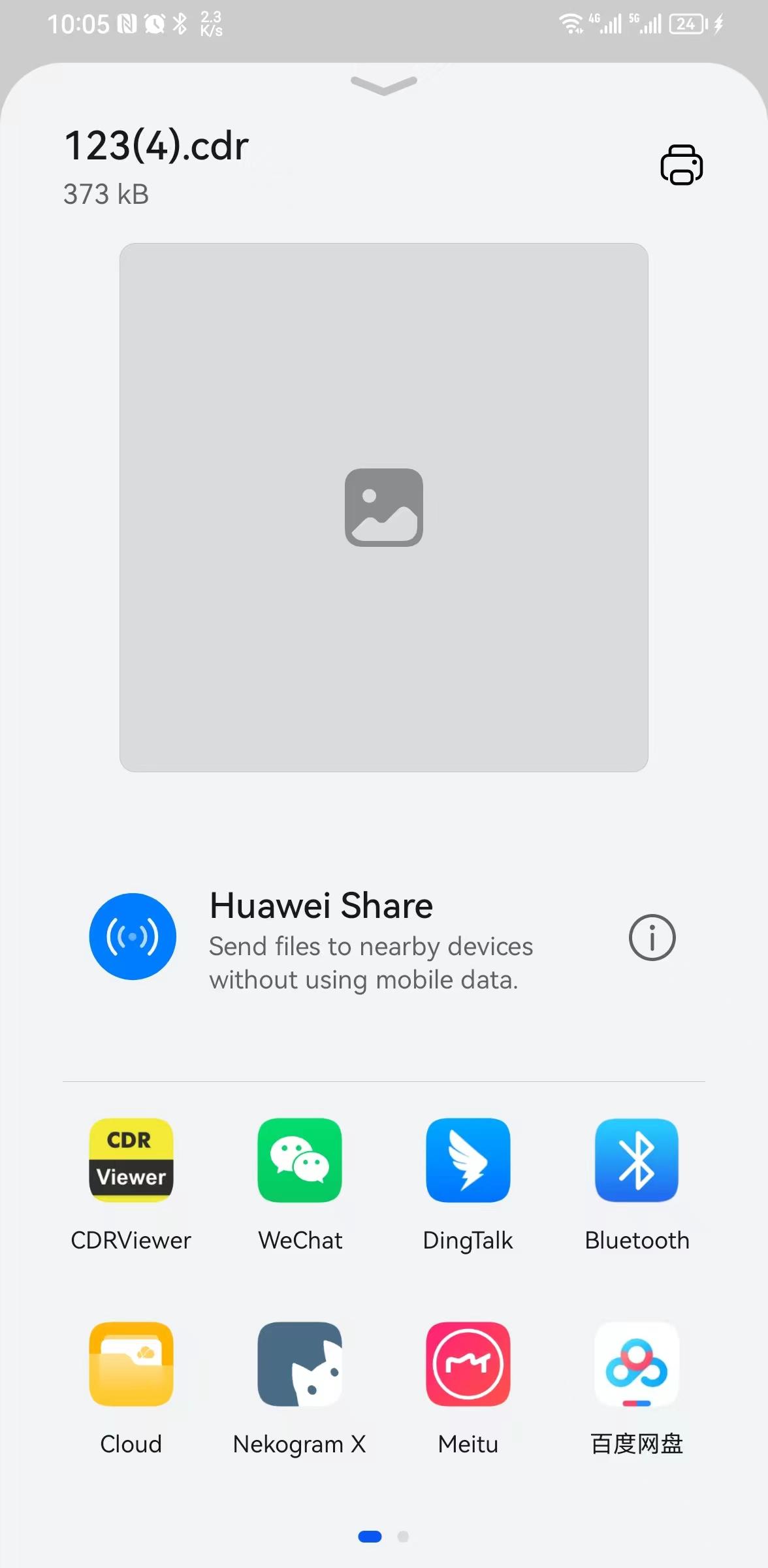768x1568 pixels.
Task: Go to the second page of apps
Action: tap(403, 1537)
